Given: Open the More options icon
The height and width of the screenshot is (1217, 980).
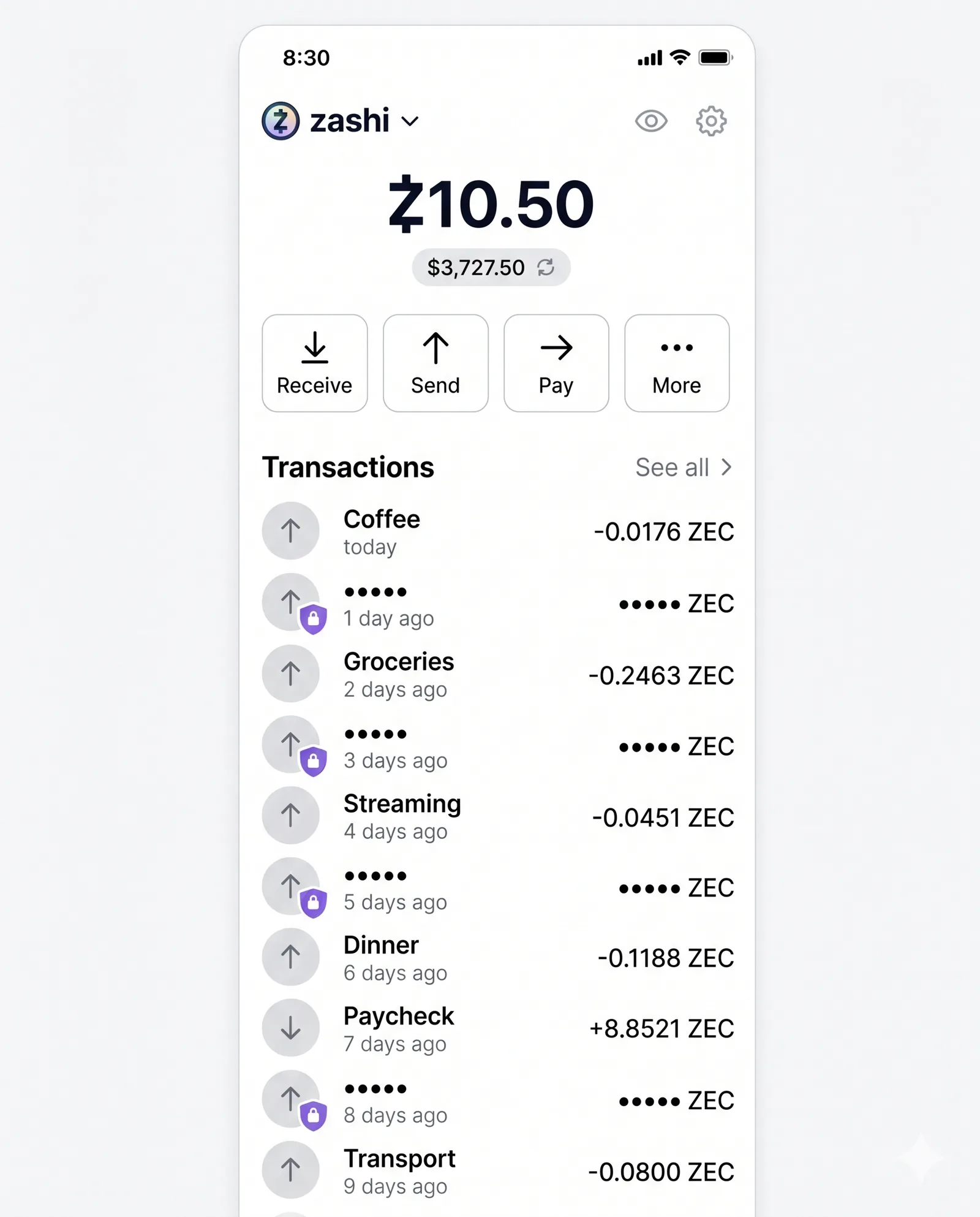Looking at the screenshot, I should (x=676, y=347).
